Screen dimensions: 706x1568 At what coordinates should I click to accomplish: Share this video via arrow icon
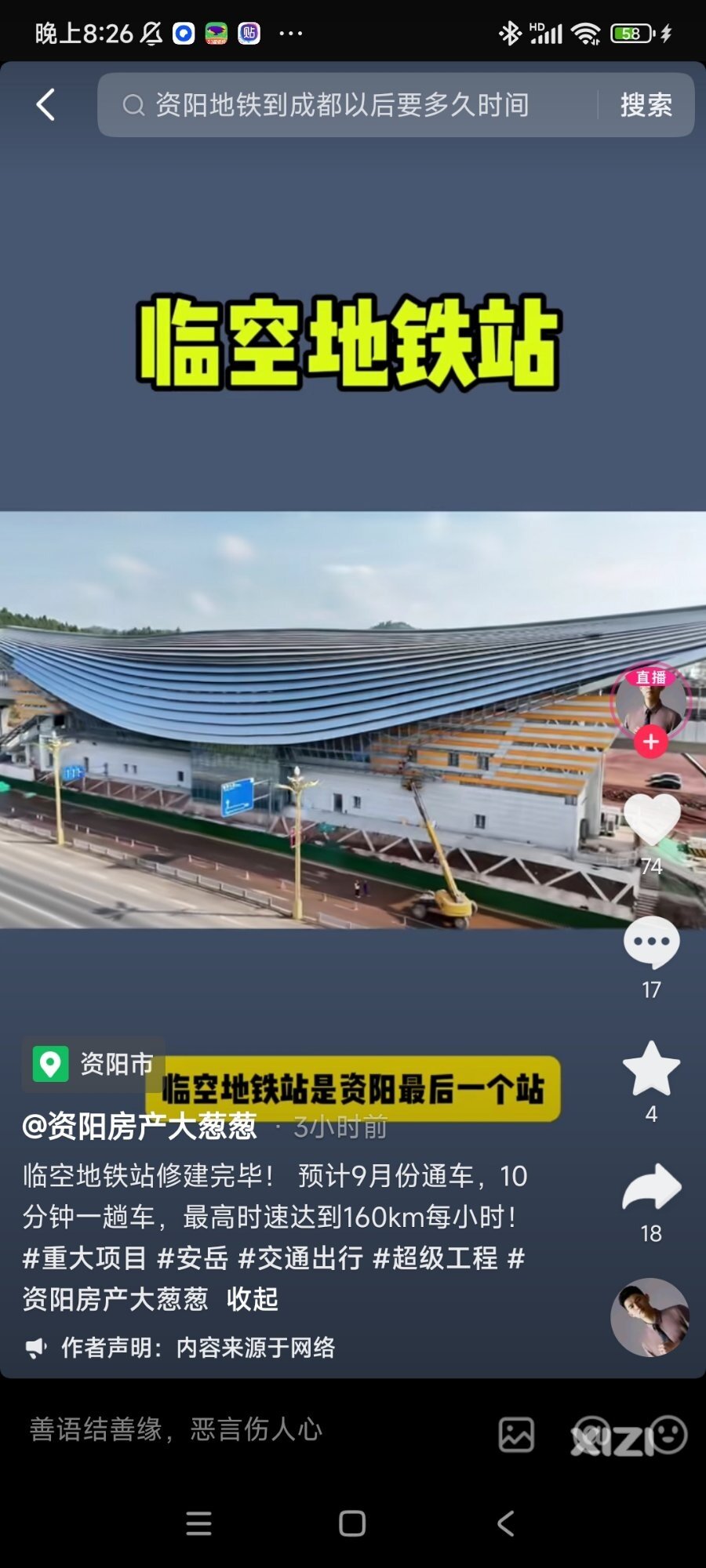click(651, 1189)
